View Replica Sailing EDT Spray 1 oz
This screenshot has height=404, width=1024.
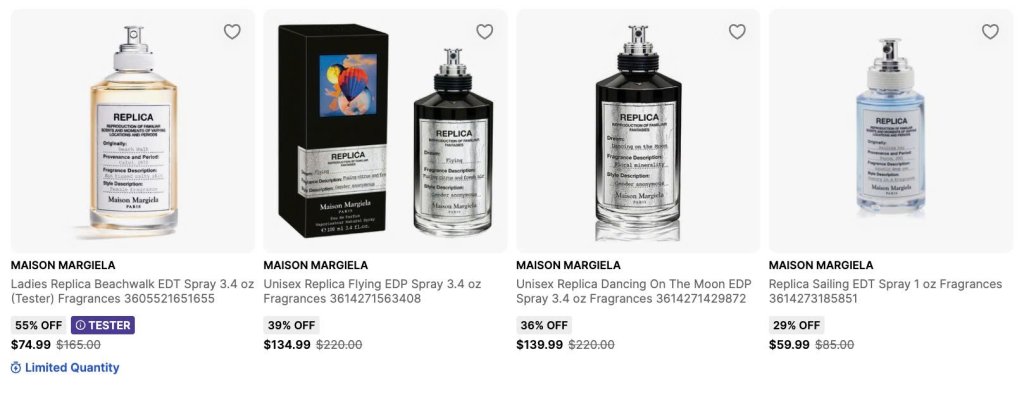(x=884, y=291)
